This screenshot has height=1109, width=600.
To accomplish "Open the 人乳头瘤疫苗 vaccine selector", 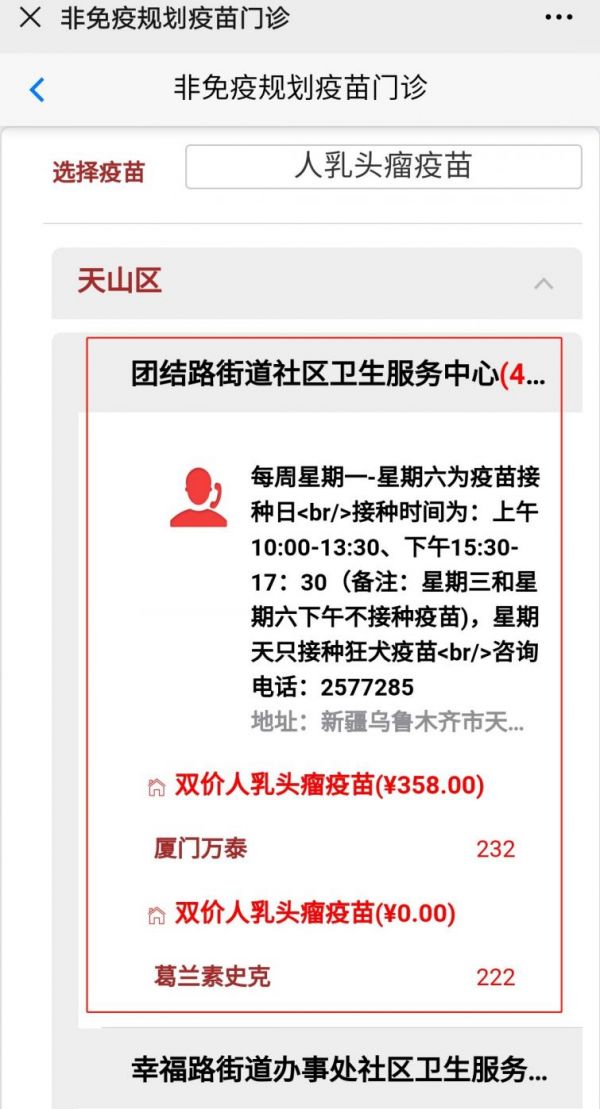I will coord(383,167).
